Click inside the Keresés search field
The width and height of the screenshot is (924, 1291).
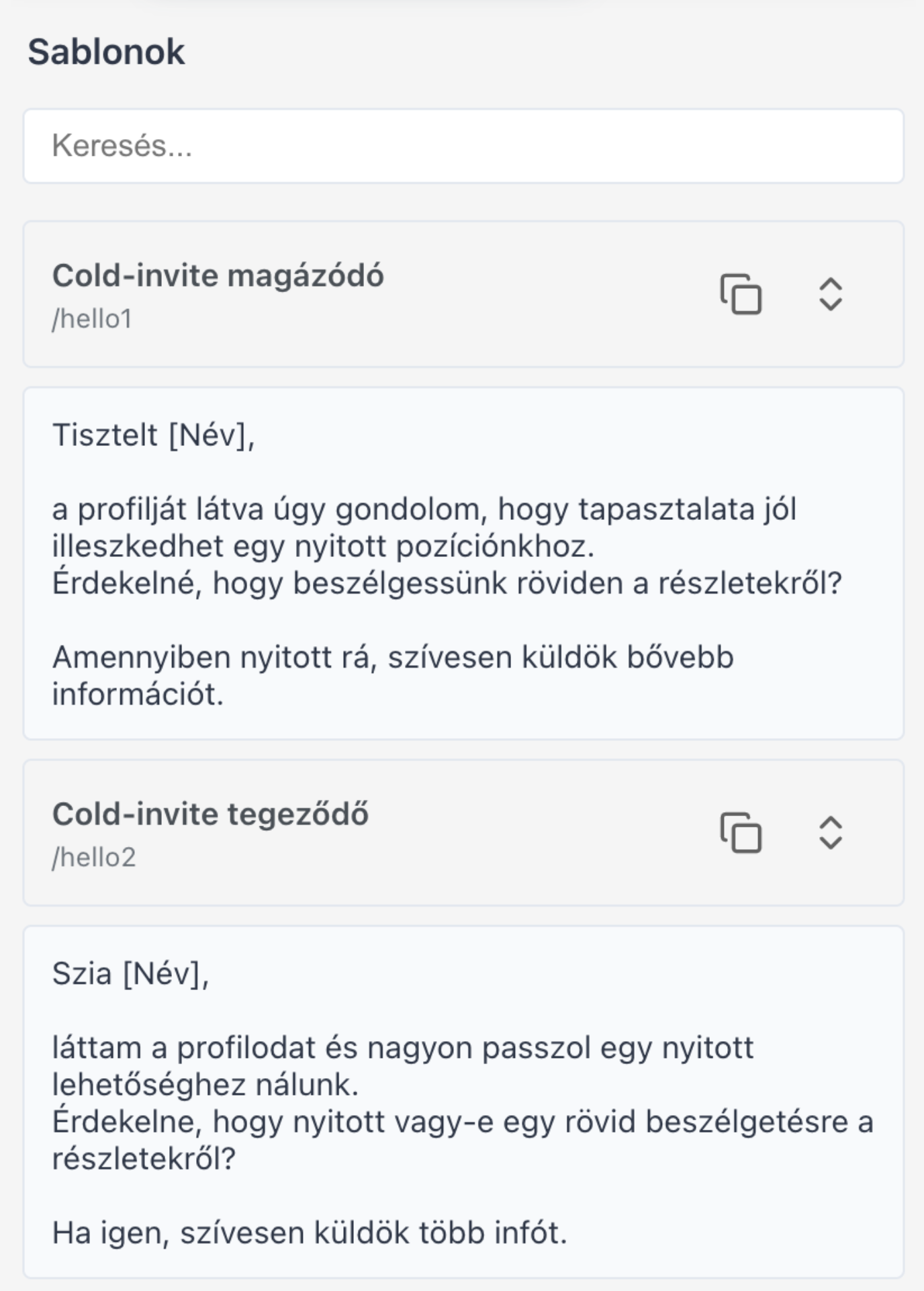coord(463,144)
